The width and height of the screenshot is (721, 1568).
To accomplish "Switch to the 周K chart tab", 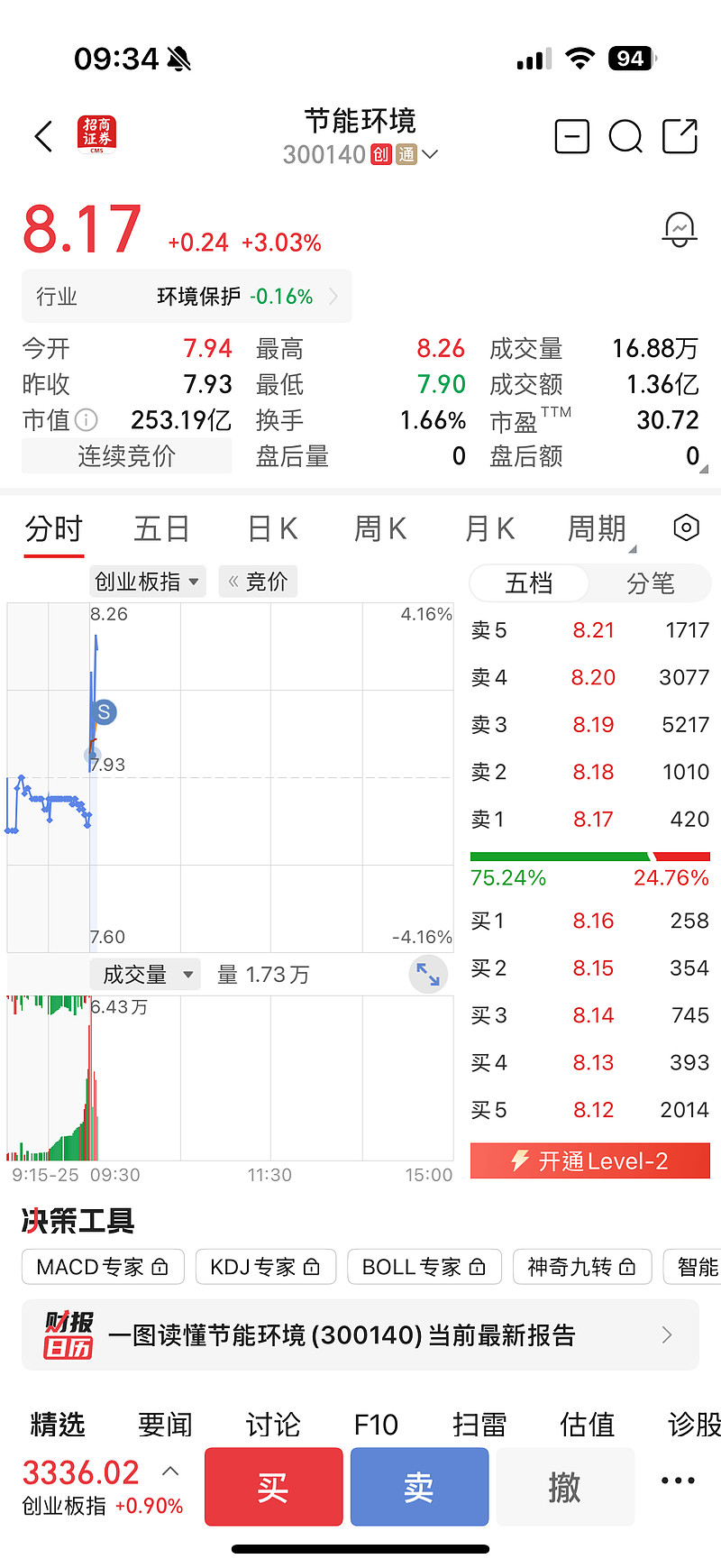I will pos(380,529).
